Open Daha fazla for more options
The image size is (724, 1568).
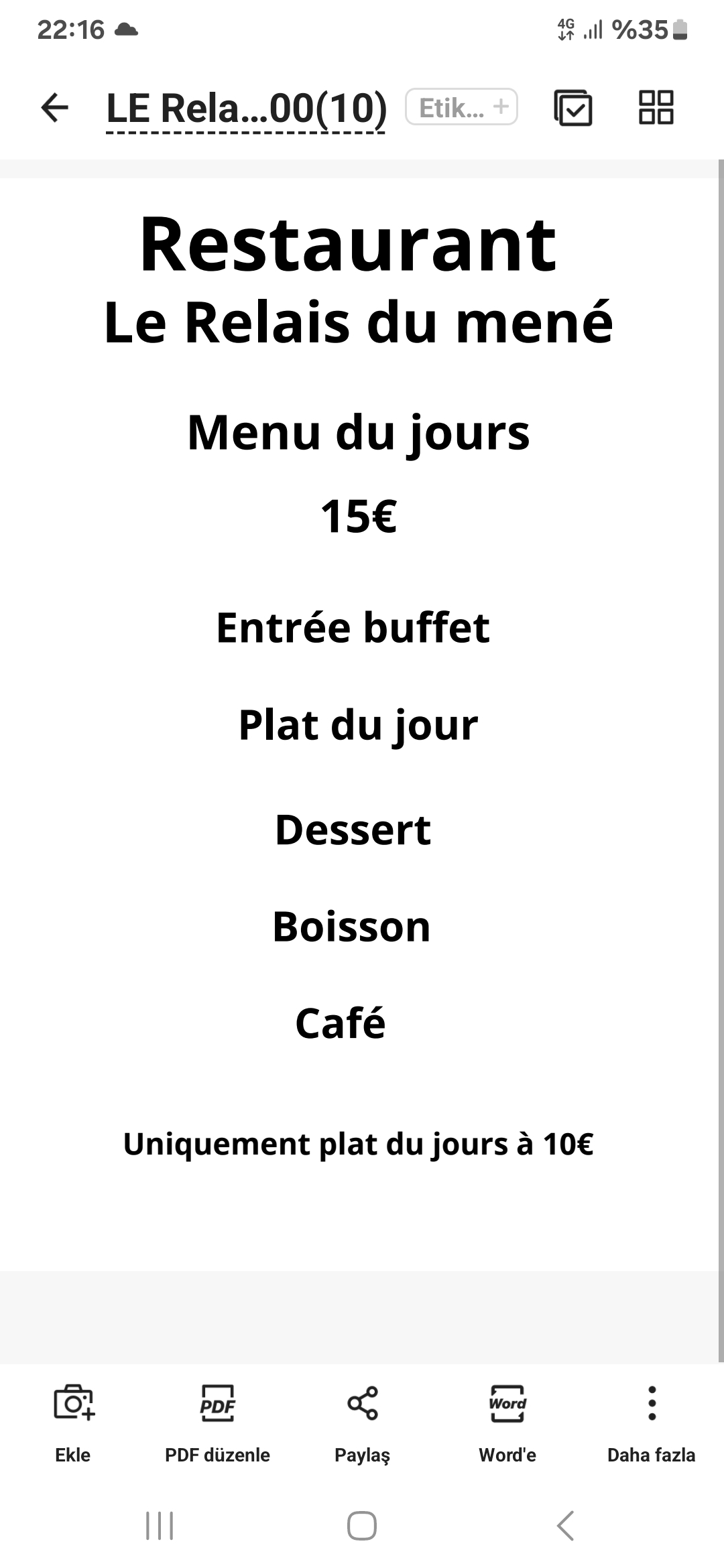652,1425
